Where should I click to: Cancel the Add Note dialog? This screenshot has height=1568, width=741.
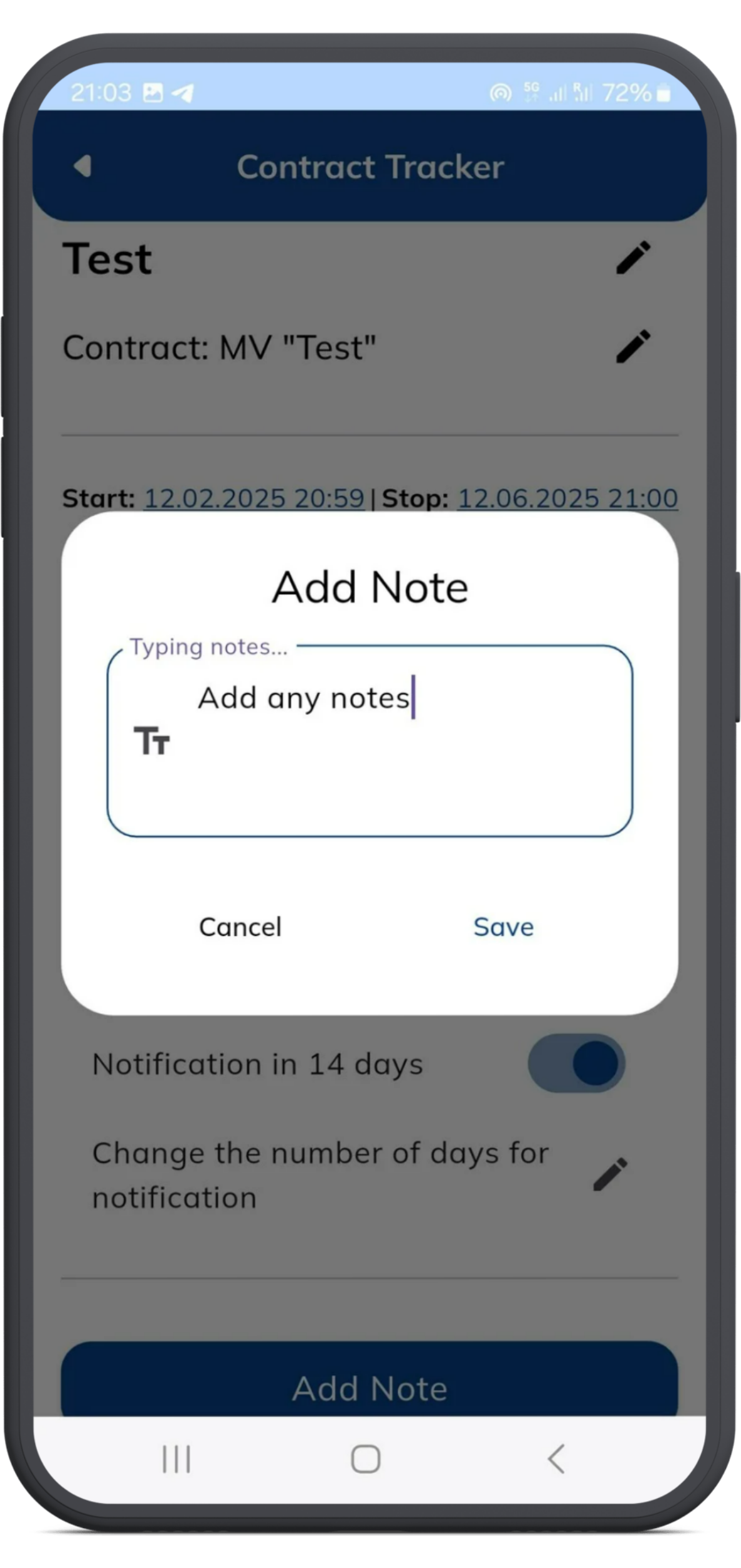tap(240, 927)
